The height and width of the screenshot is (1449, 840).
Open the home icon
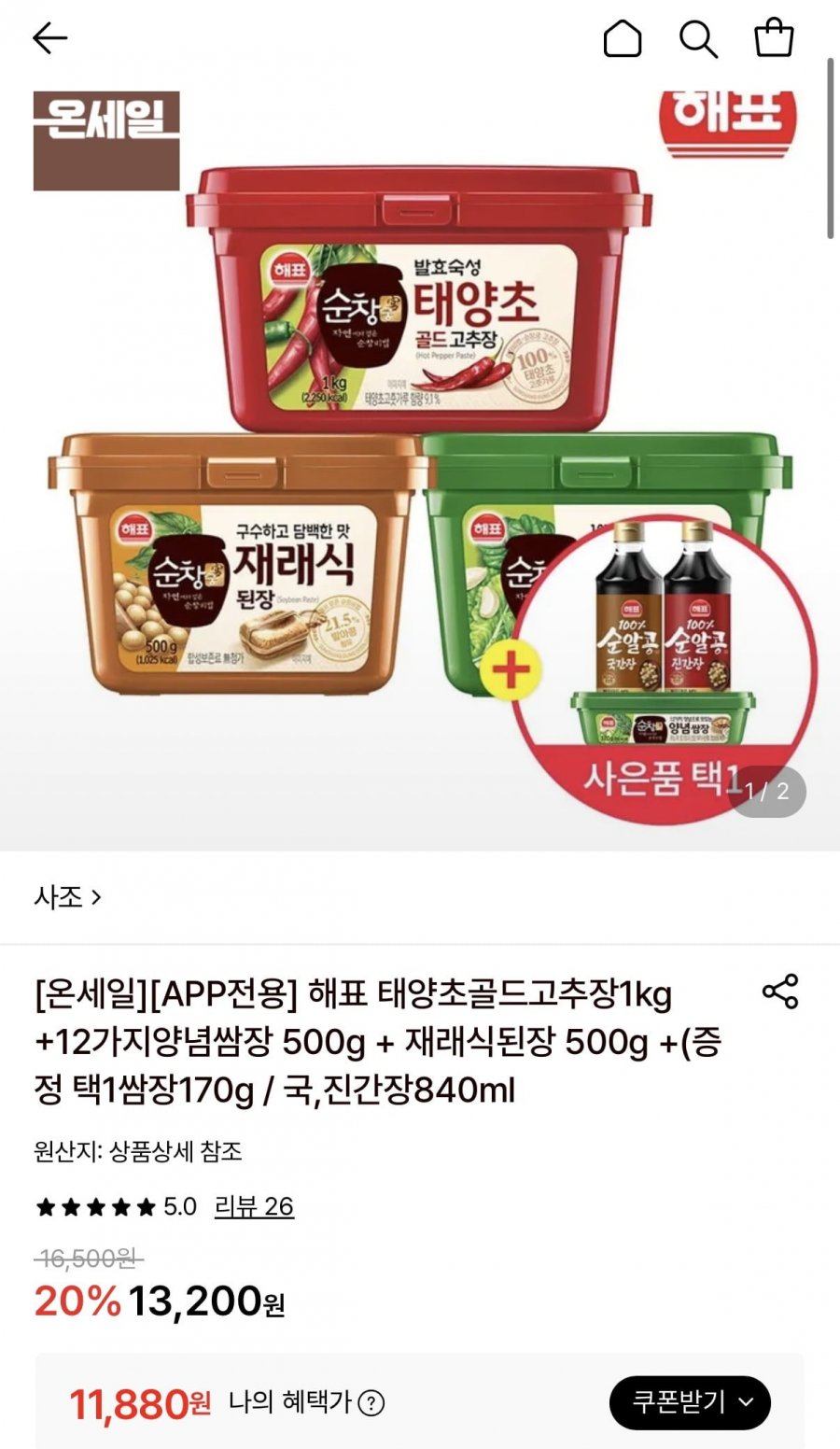[623, 39]
